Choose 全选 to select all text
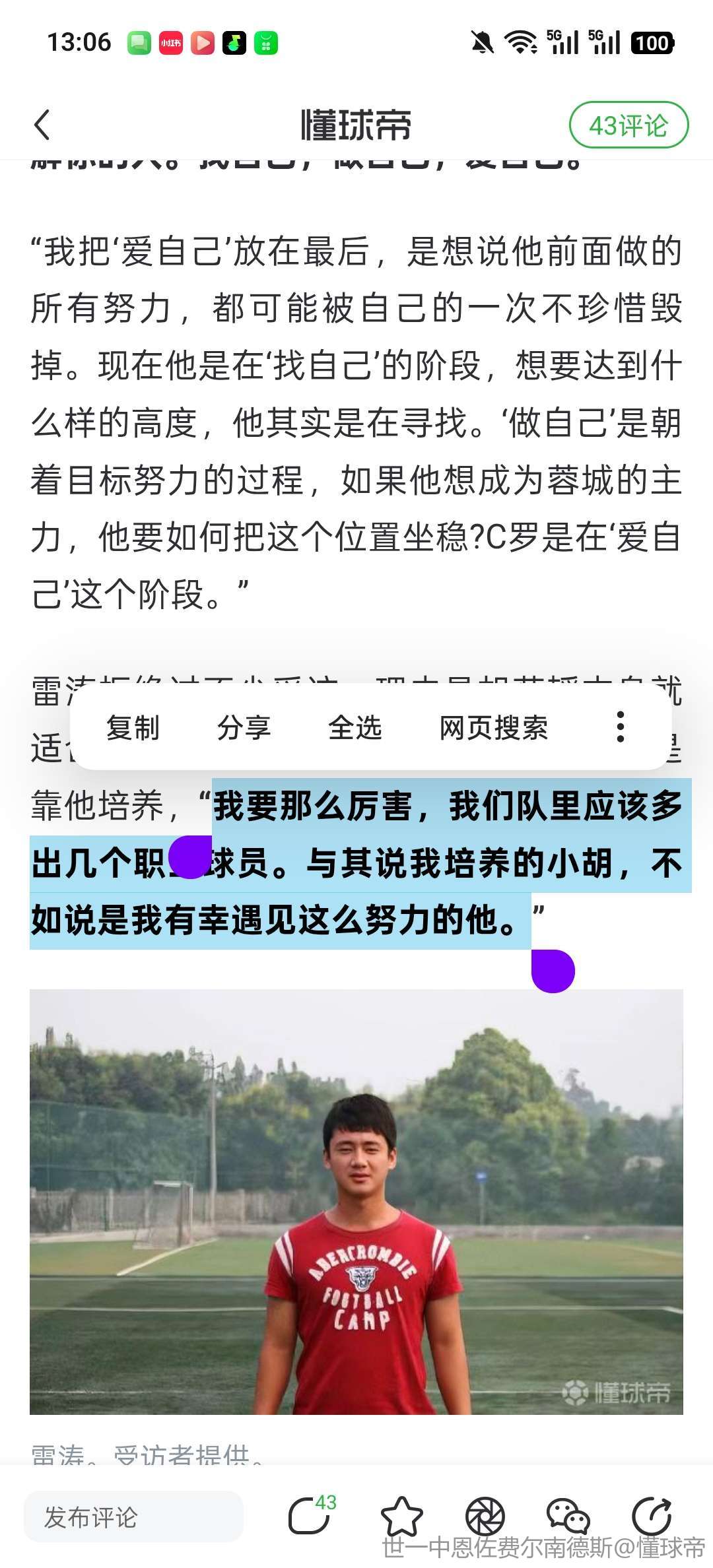Image resolution: width=713 pixels, height=1568 pixels. tap(355, 728)
